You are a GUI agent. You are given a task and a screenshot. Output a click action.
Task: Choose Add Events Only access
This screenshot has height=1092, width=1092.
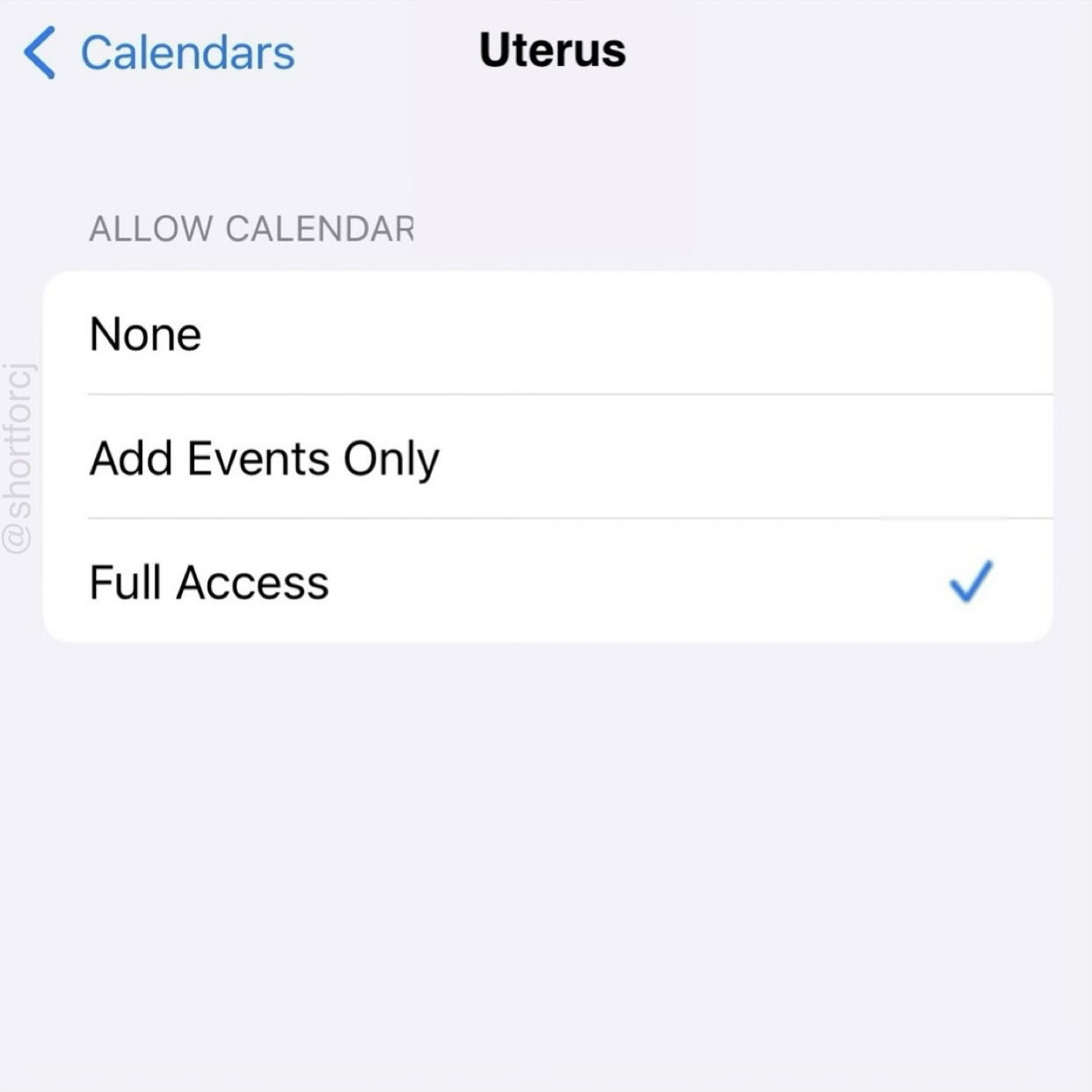point(545,458)
